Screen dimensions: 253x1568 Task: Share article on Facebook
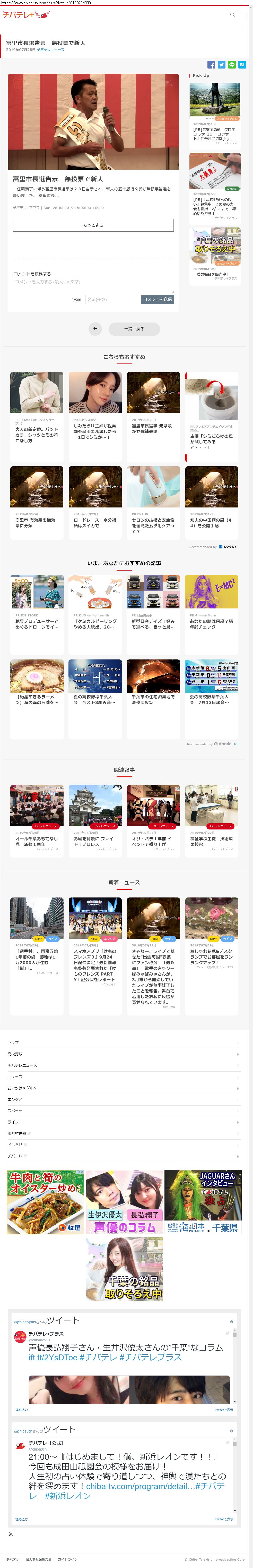pyautogui.click(x=211, y=64)
